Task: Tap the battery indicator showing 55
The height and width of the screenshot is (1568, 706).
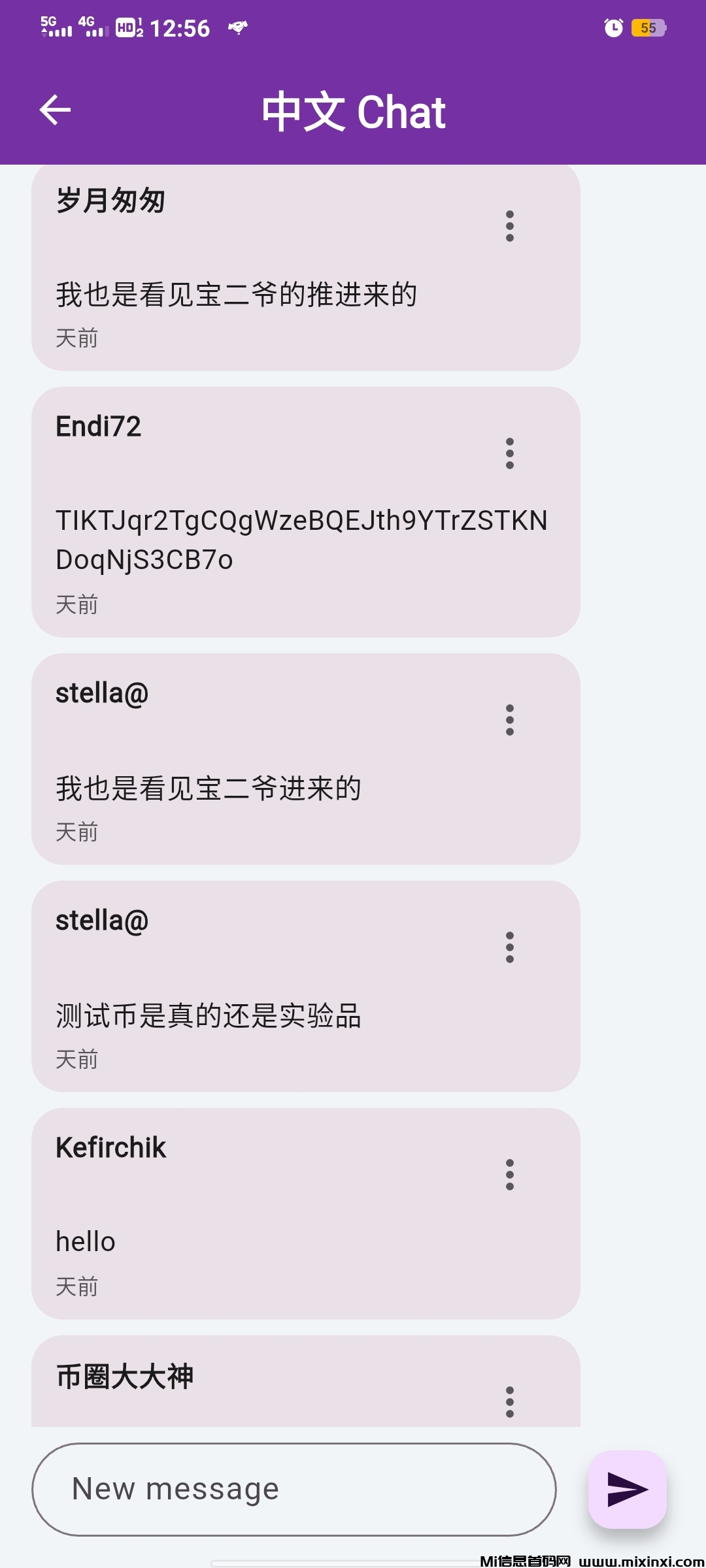Action: click(648, 29)
